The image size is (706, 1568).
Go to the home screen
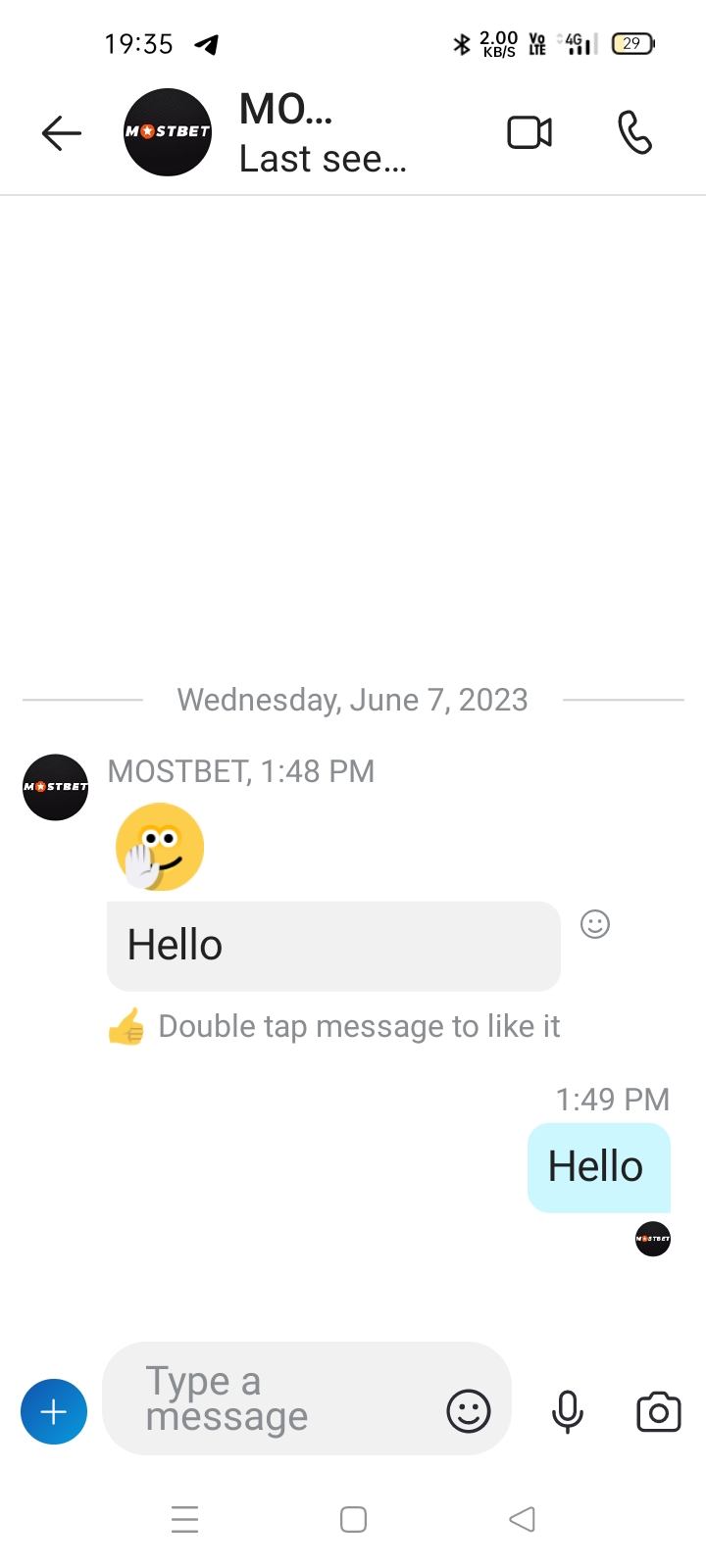[x=353, y=1519]
